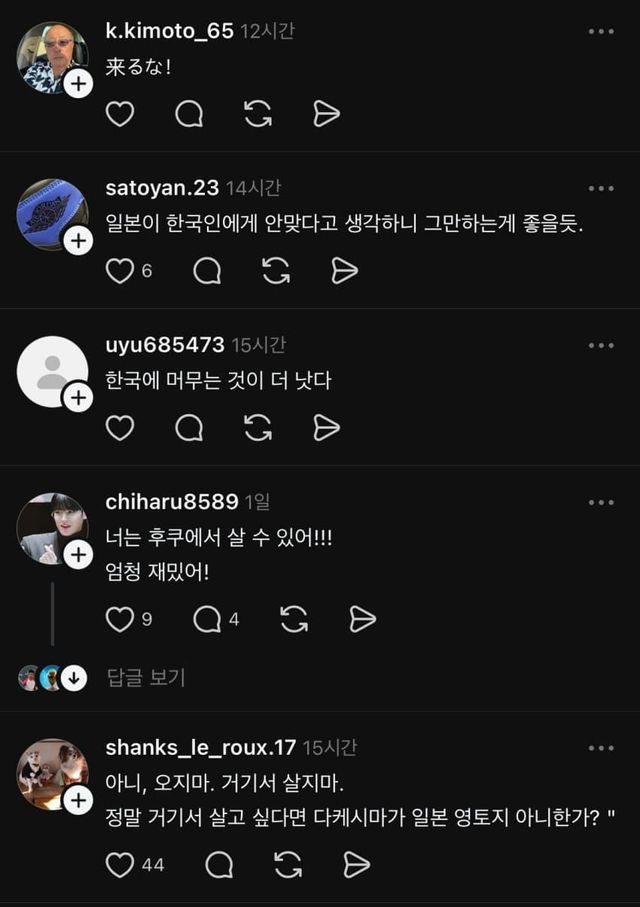640x907 pixels.
Task: Like uyu685473's comment
Action: point(120,428)
